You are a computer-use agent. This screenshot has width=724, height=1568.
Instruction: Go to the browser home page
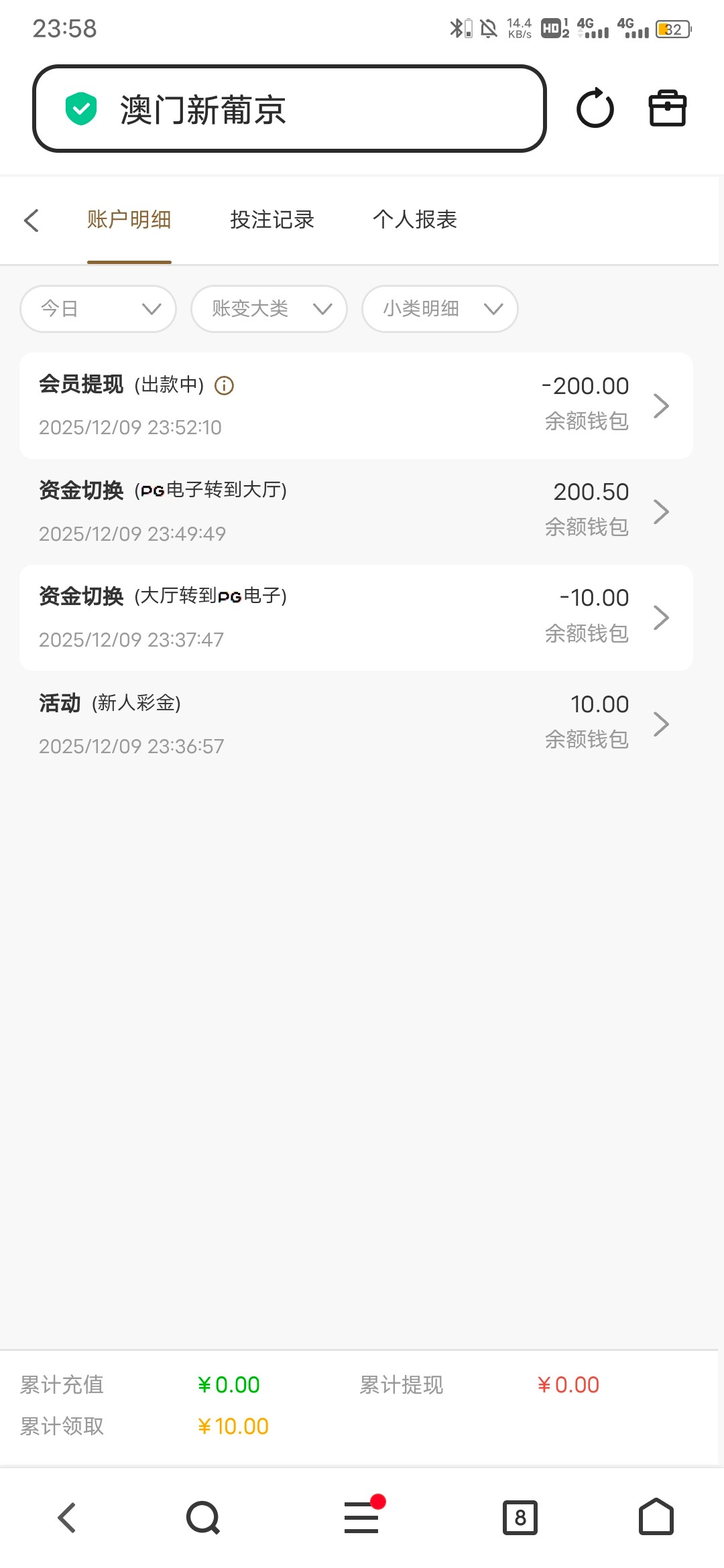656,1518
